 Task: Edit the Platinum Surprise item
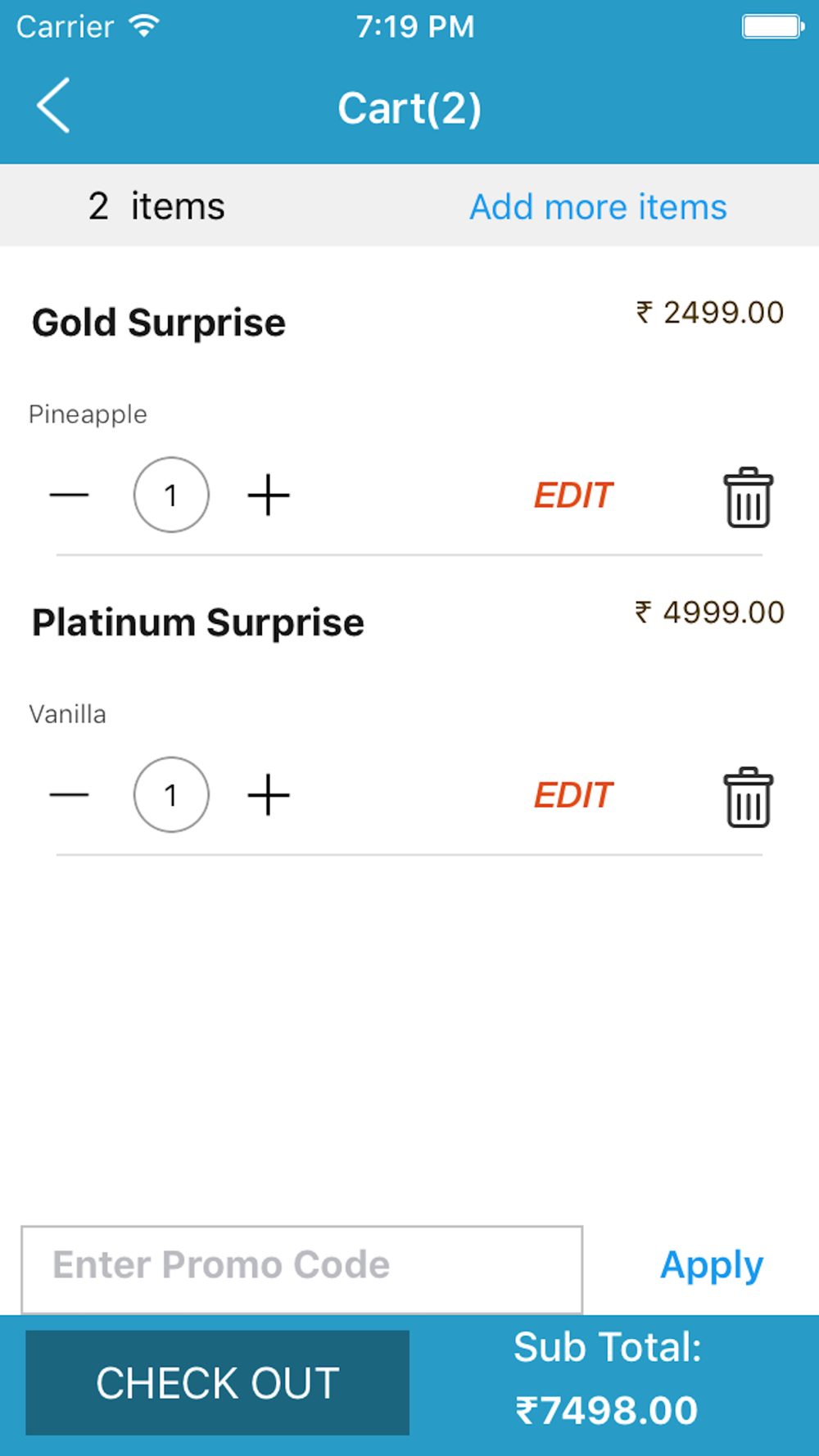click(x=573, y=794)
